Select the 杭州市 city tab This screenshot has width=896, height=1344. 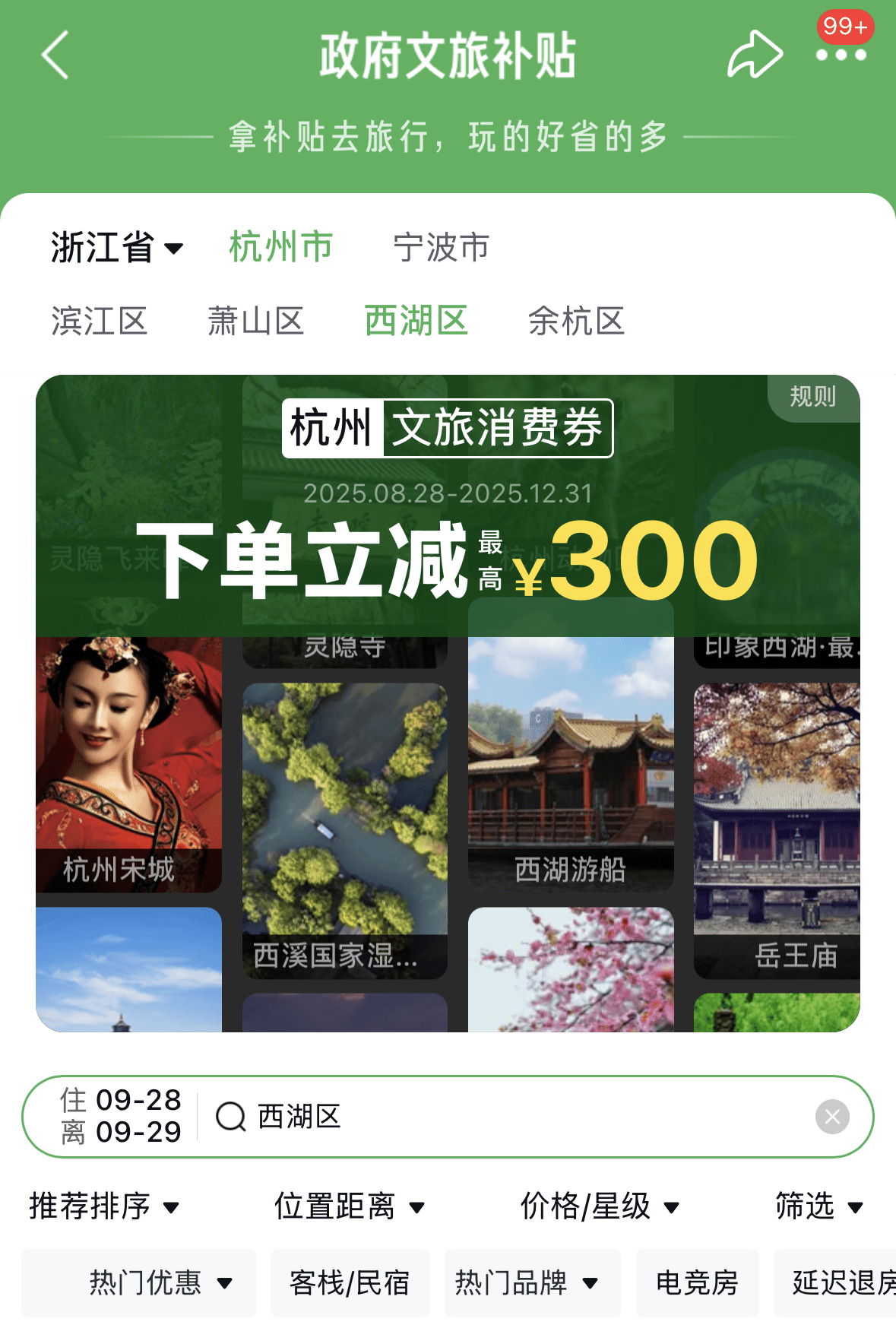(281, 248)
